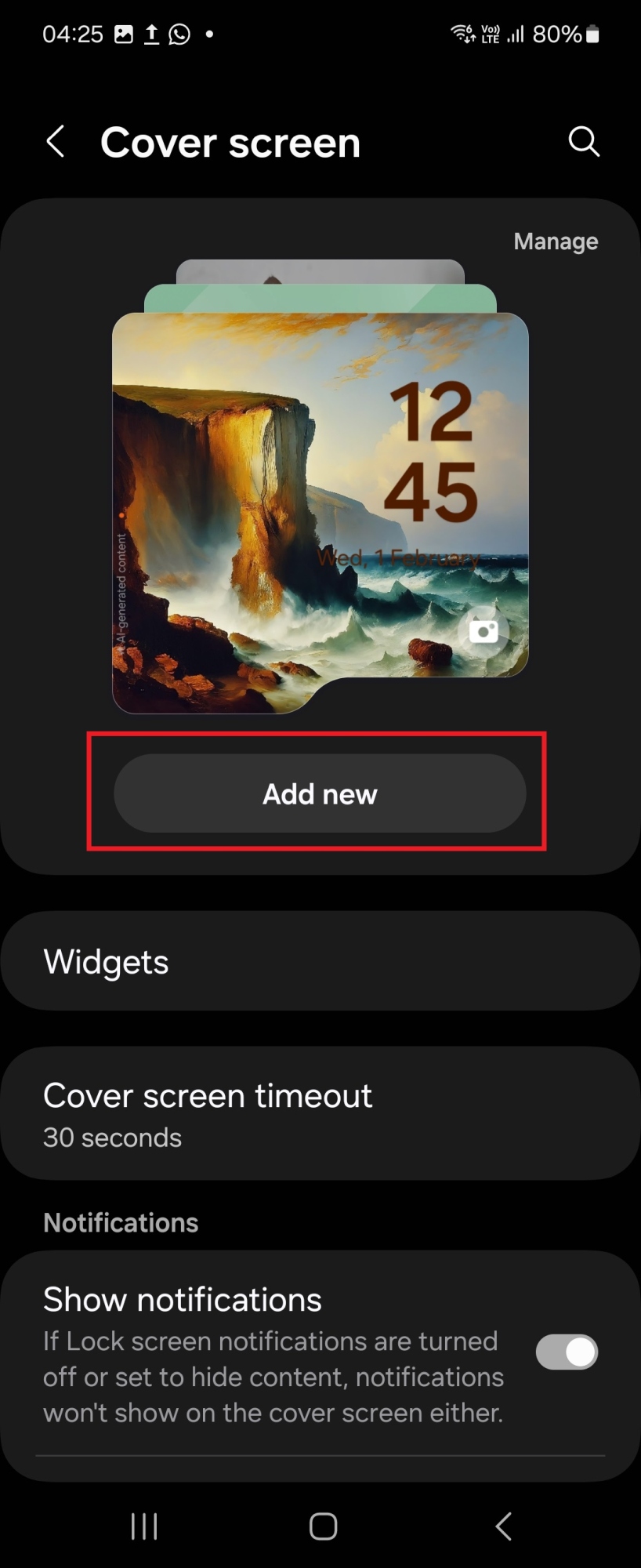The height and width of the screenshot is (1568, 641).
Task: Go back from Cover screen settings
Action: (x=56, y=142)
